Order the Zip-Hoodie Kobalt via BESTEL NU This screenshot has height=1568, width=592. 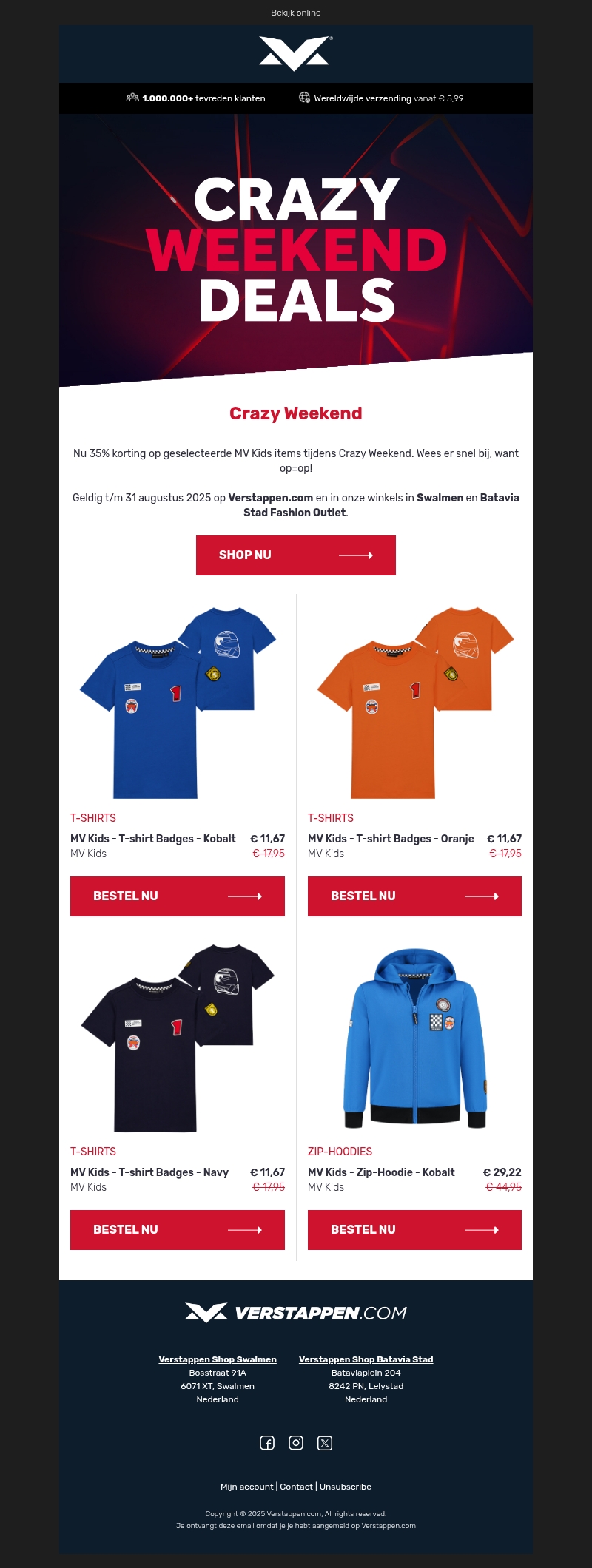[x=414, y=1230]
